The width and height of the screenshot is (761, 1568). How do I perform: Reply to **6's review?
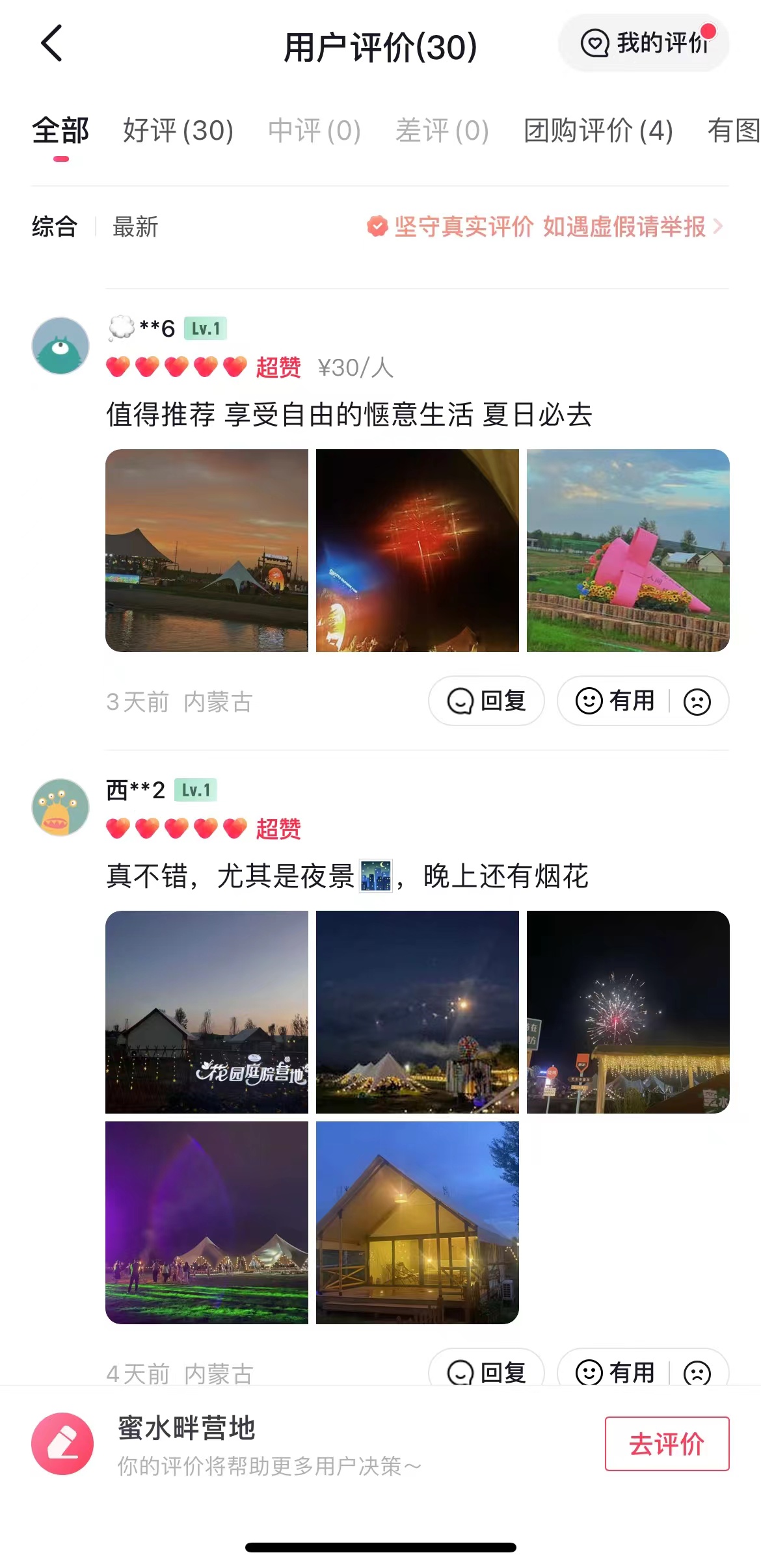pos(487,701)
